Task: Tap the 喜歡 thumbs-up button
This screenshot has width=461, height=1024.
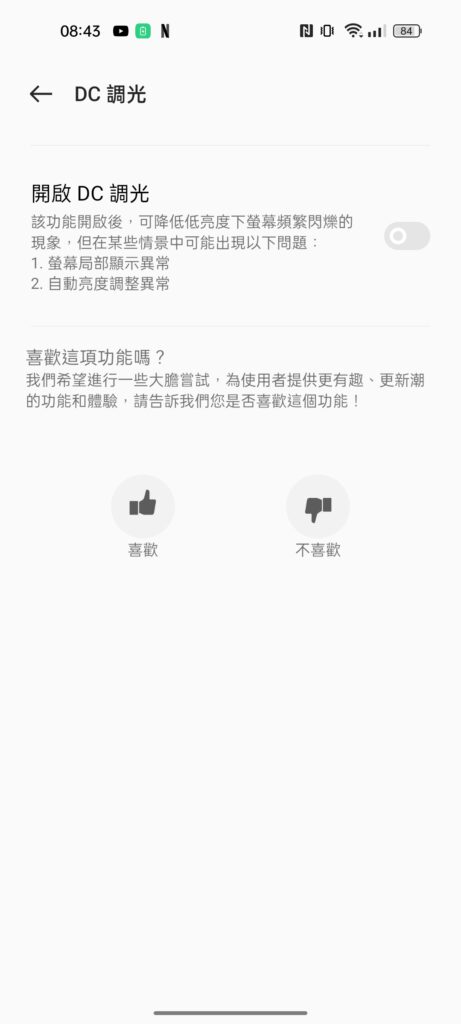Action: (x=143, y=506)
